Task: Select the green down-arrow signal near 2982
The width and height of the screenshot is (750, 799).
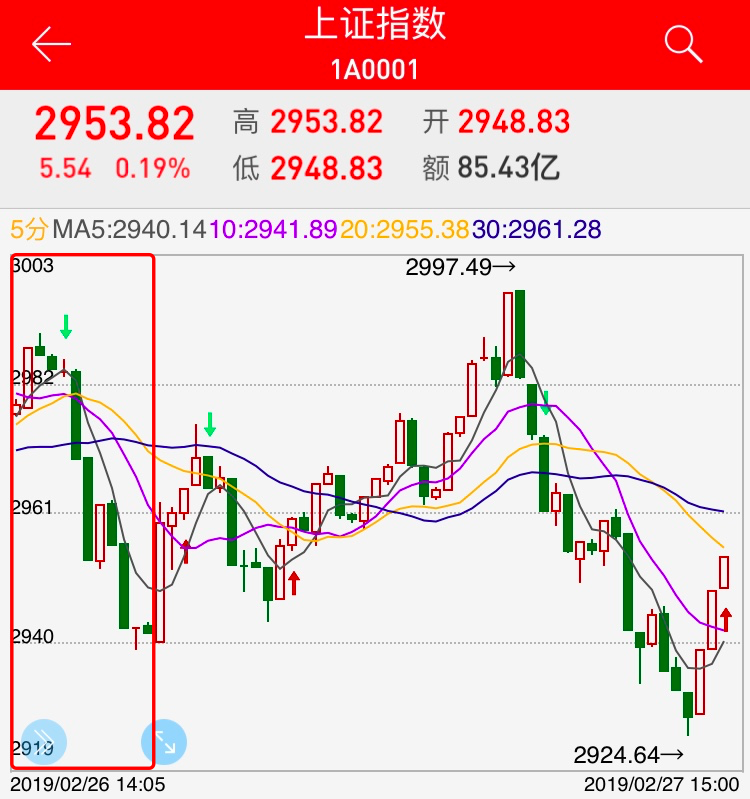Action: pos(66,328)
